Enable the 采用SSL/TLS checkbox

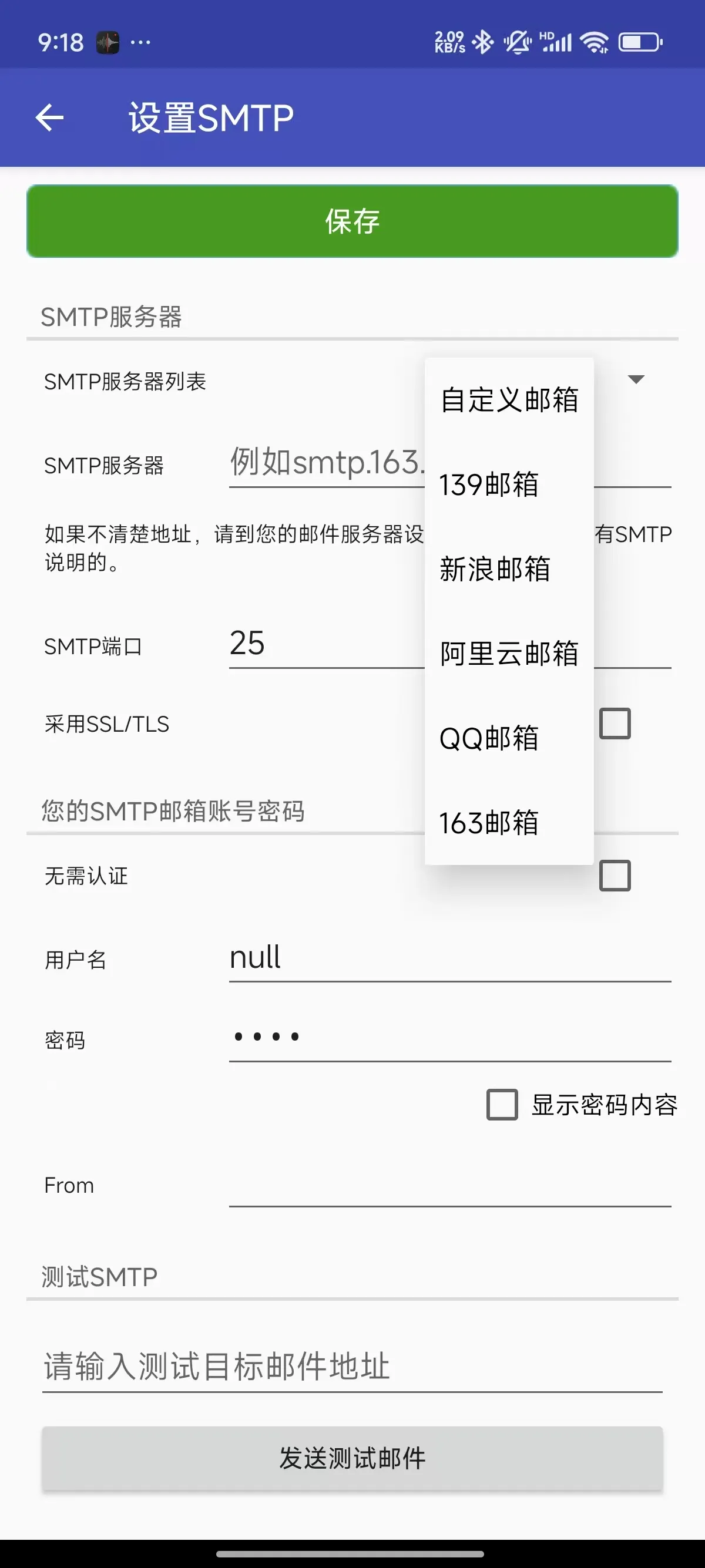tap(615, 724)
